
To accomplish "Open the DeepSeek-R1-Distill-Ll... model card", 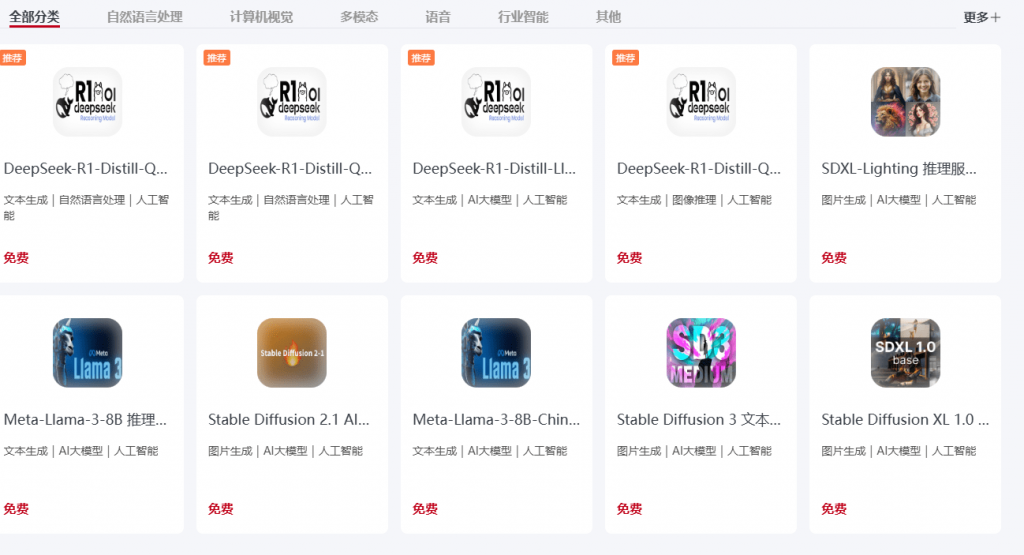I will coord(495,168).
